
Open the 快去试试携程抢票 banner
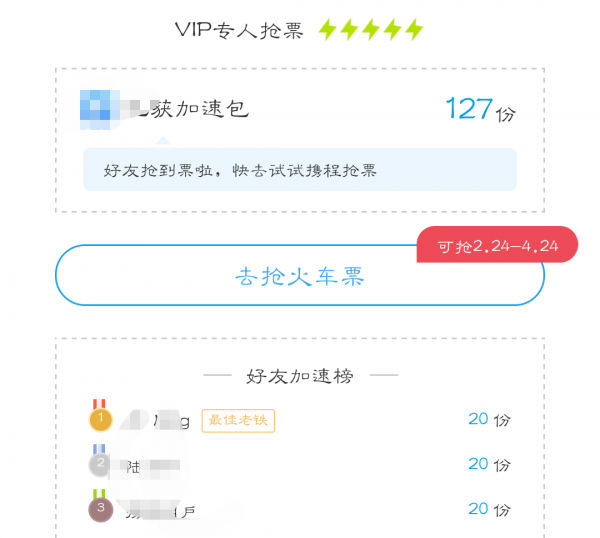click(x=299, y=169)
